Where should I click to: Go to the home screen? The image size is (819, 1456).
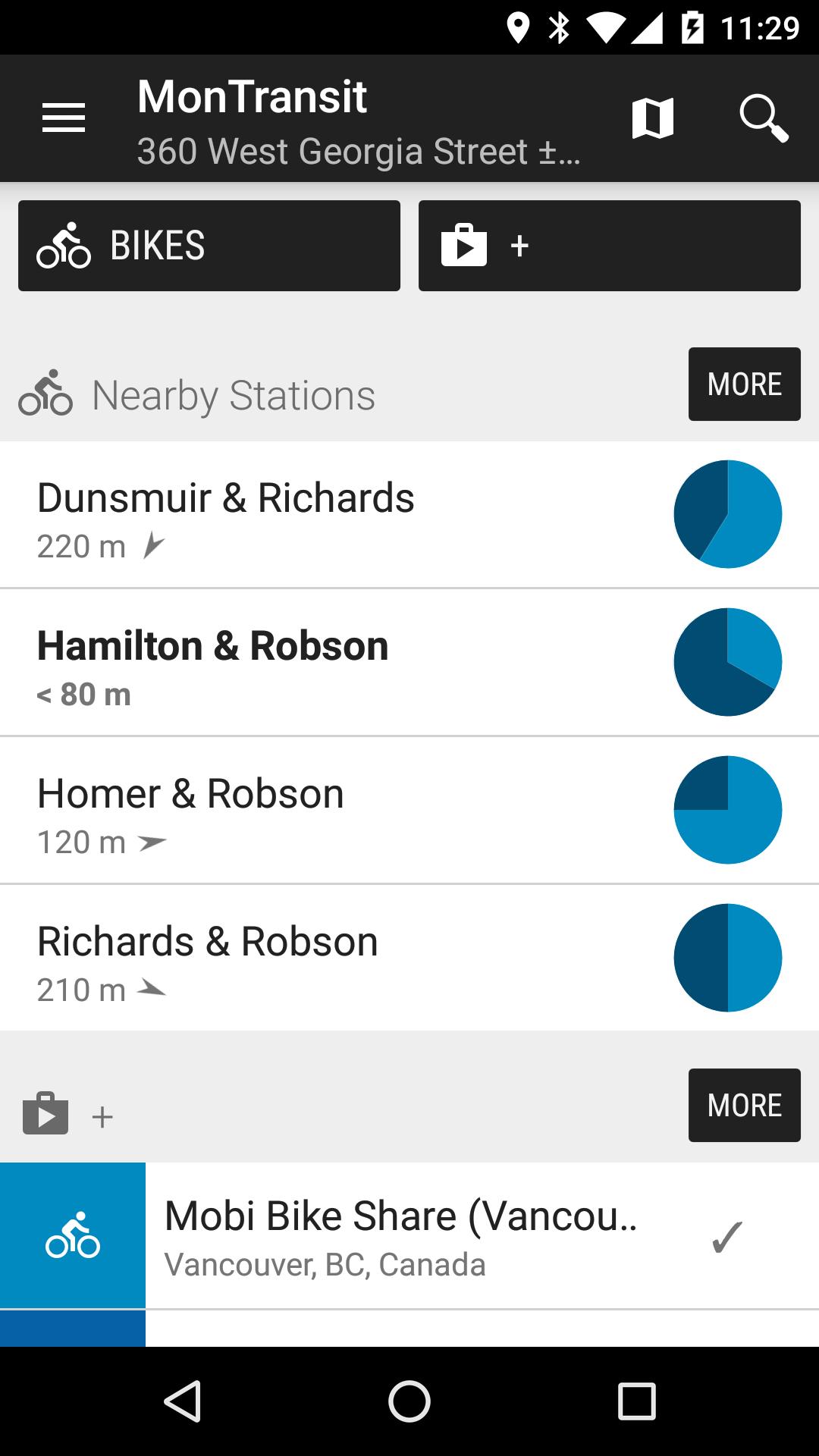409,1400
